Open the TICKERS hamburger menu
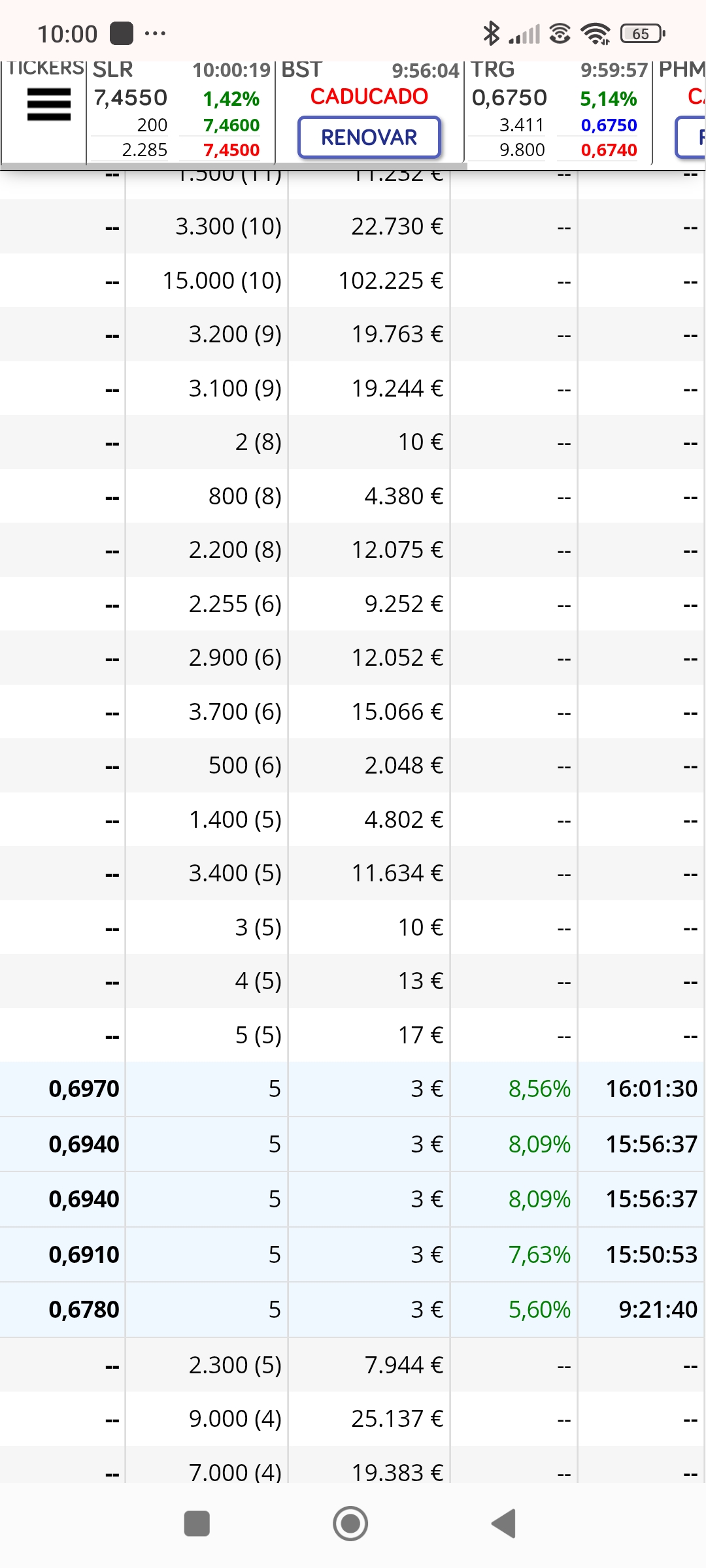 (x=48, y=105)
